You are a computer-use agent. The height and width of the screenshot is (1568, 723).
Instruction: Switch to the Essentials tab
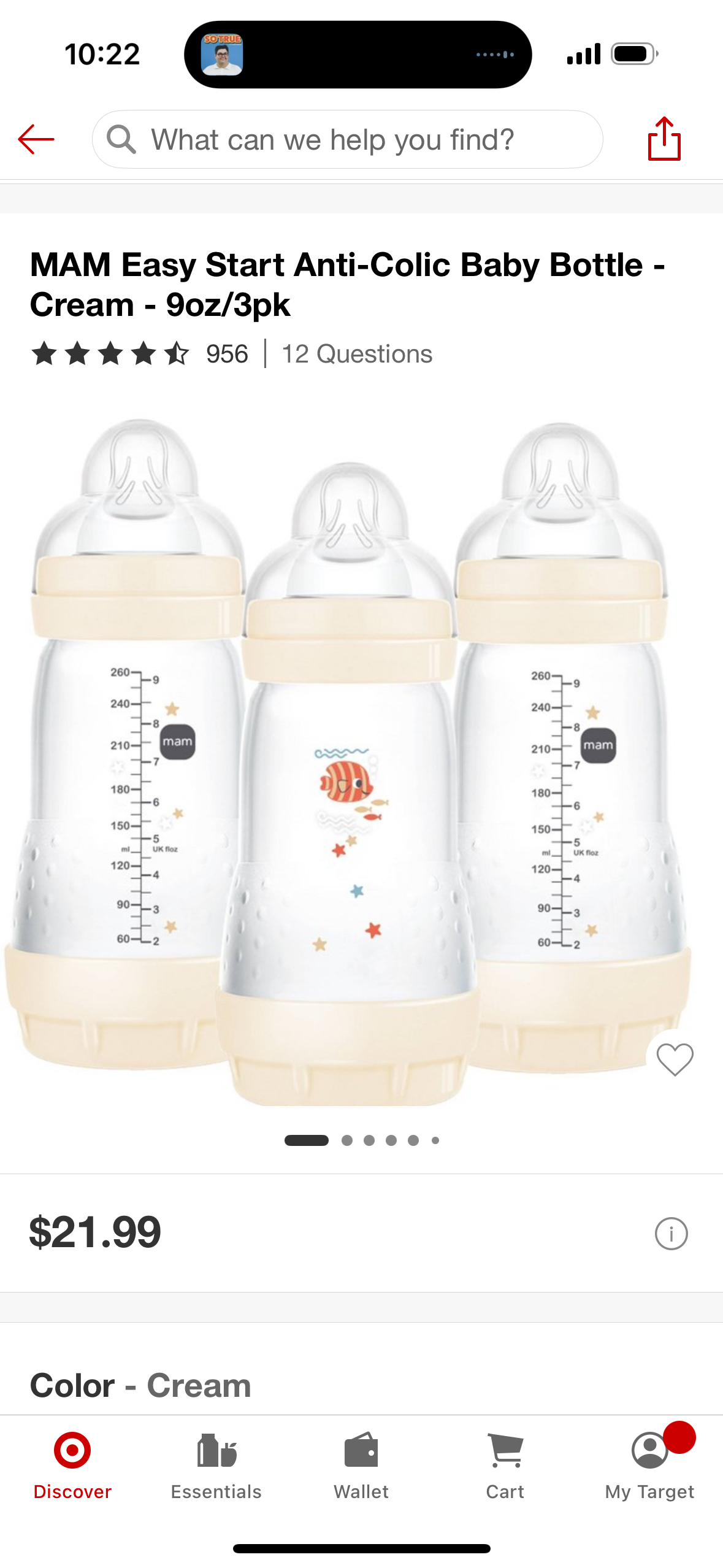pos(216,1466)
